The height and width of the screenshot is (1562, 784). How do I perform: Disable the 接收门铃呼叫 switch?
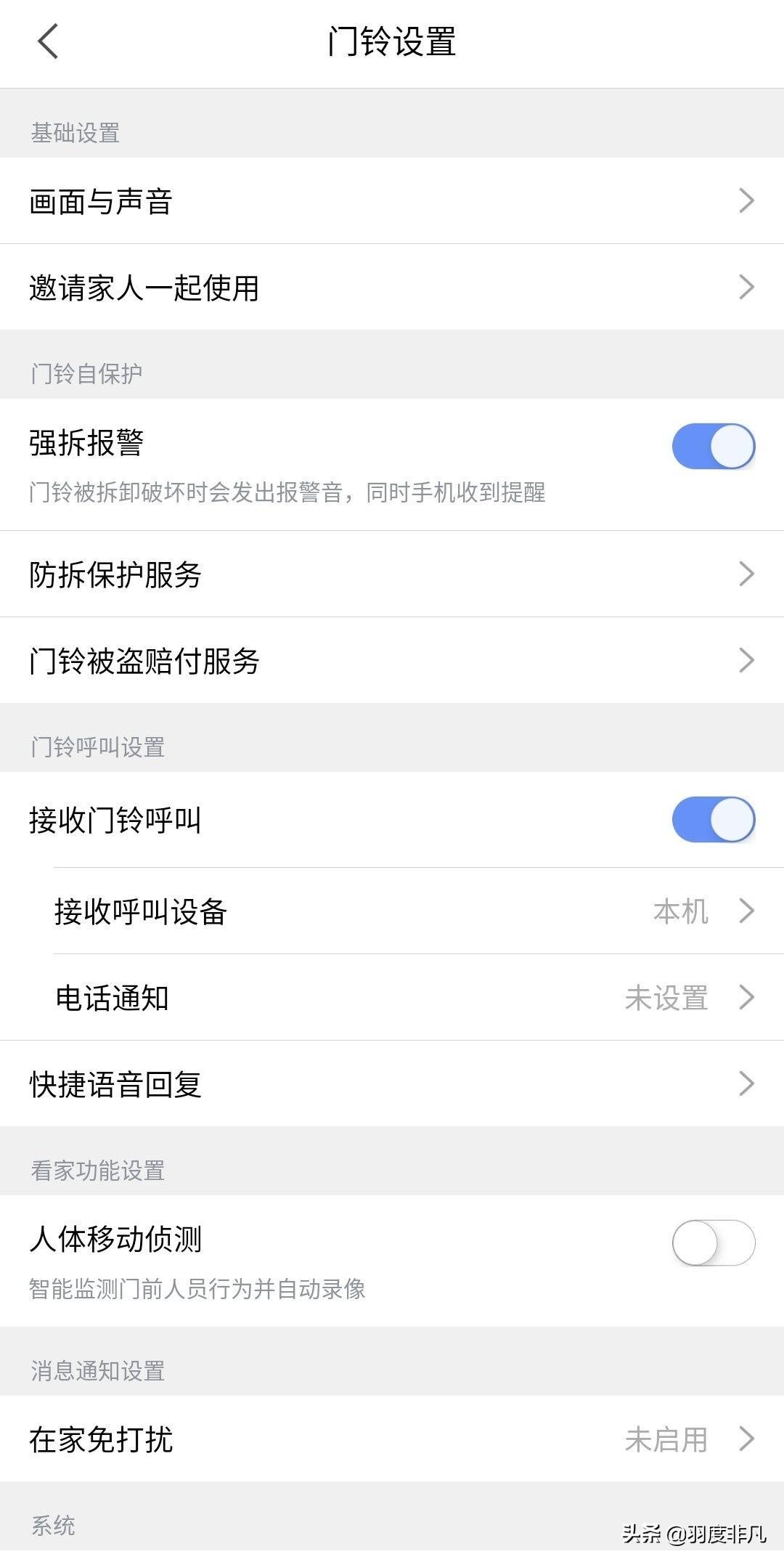click(x=713, y=820)
